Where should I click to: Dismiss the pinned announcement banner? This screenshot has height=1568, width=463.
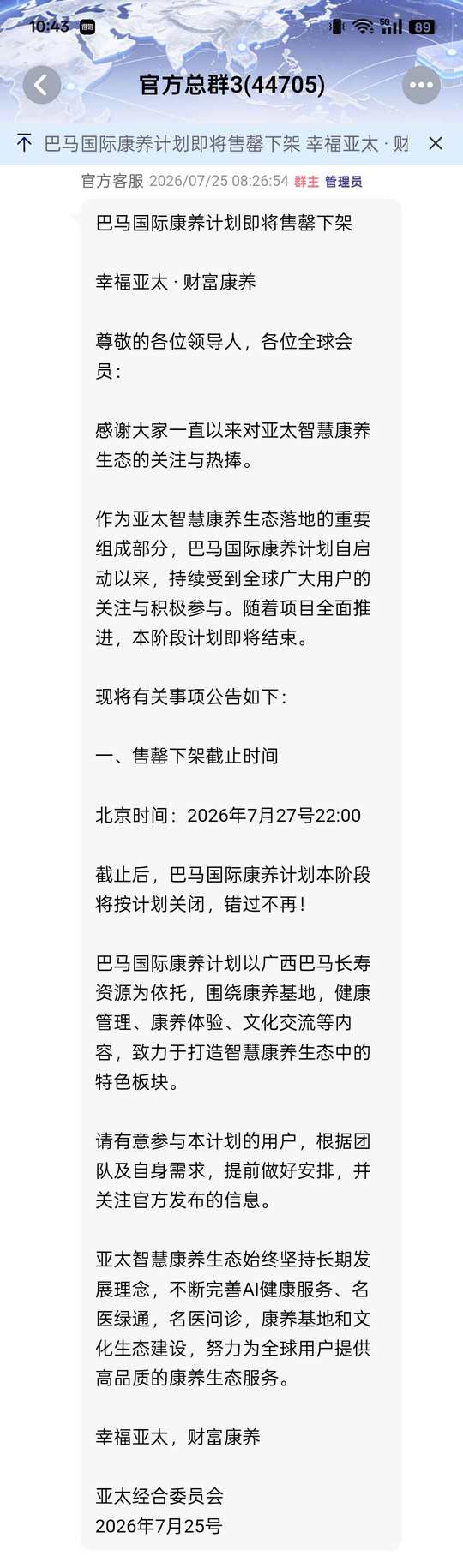point(436,143)
